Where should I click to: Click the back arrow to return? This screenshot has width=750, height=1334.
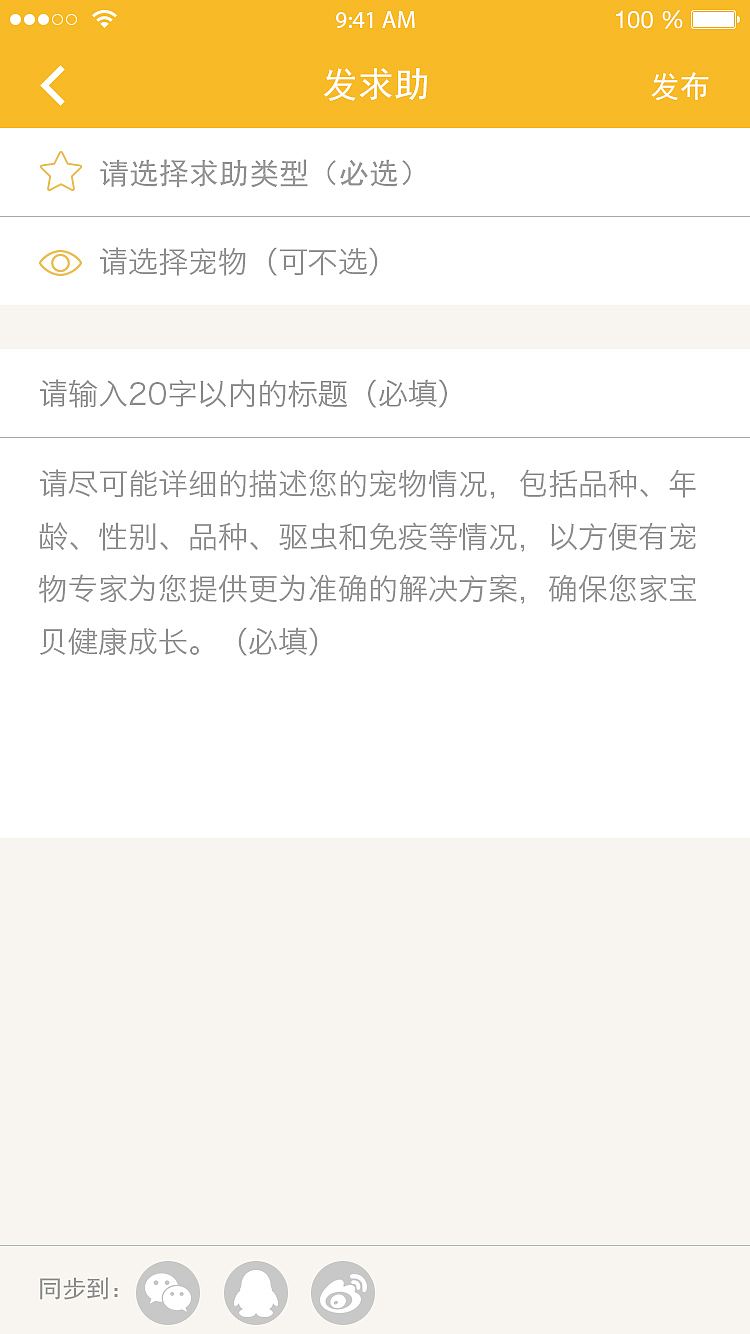[52, 85]
